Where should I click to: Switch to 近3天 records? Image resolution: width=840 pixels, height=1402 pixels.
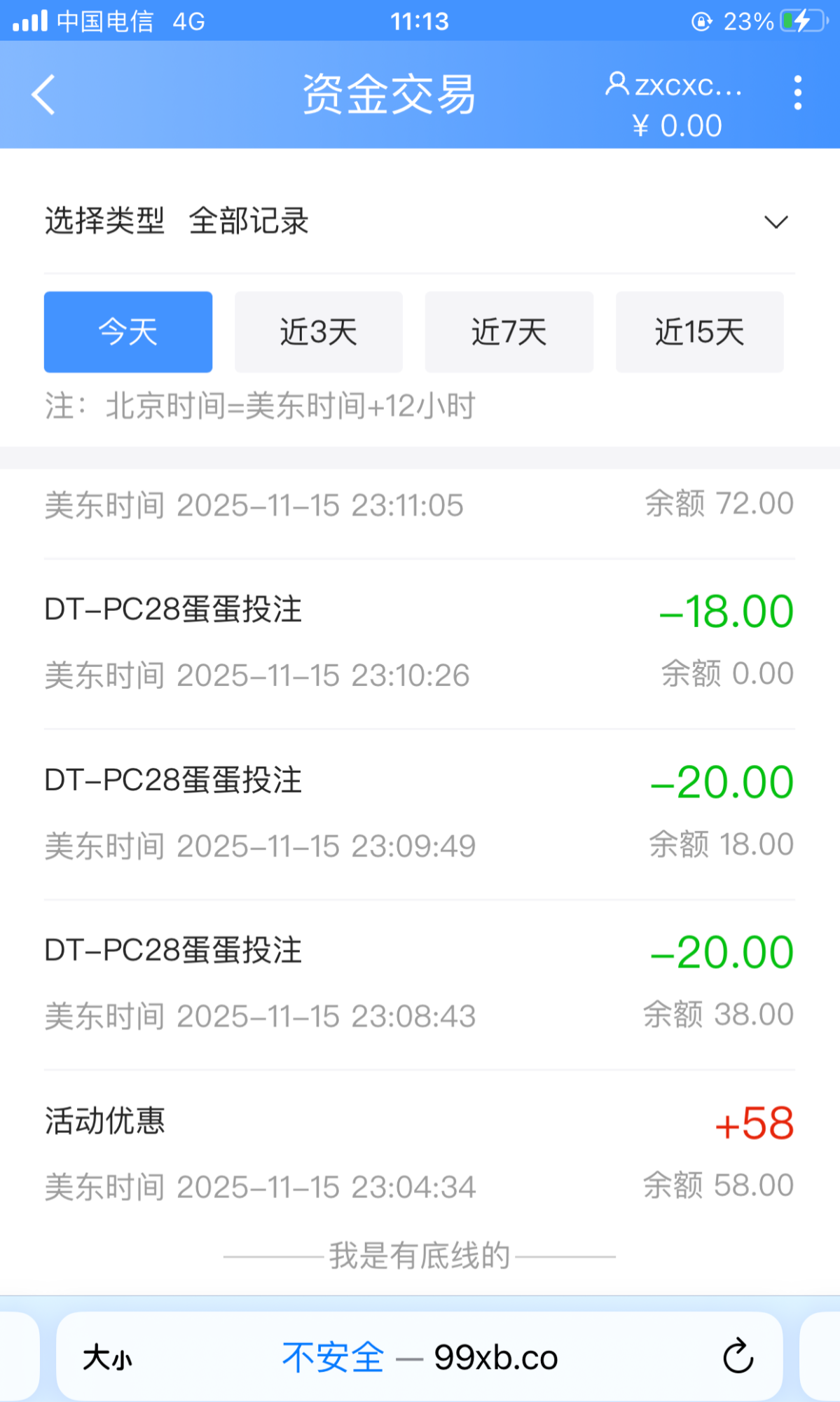[x=319, y=332]
